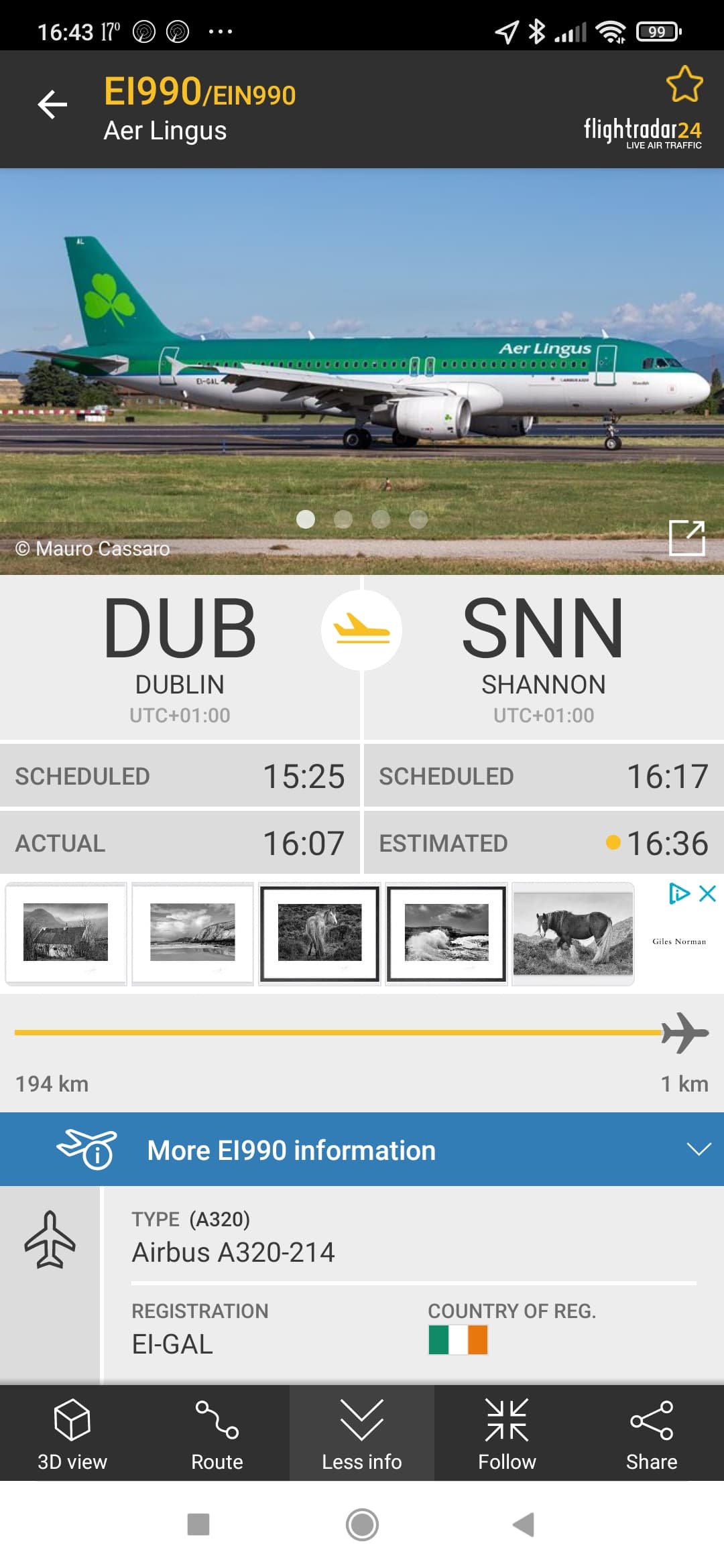Open recent apps with square button
The height and width of the screenshot is (1568, 724).
198,1524
